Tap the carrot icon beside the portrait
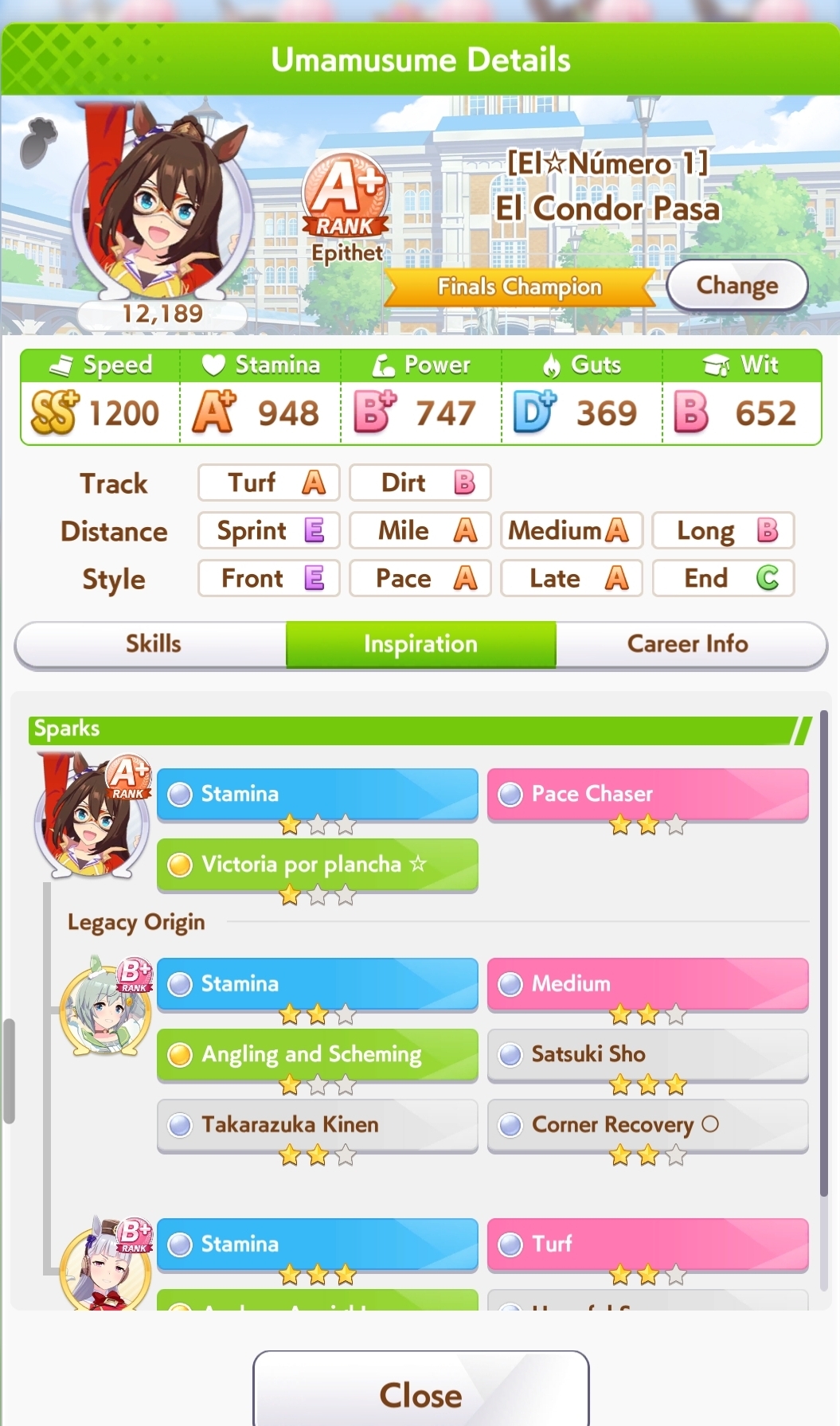The height and width of the screenshot is (1426, 840). [x=38, y=143]
